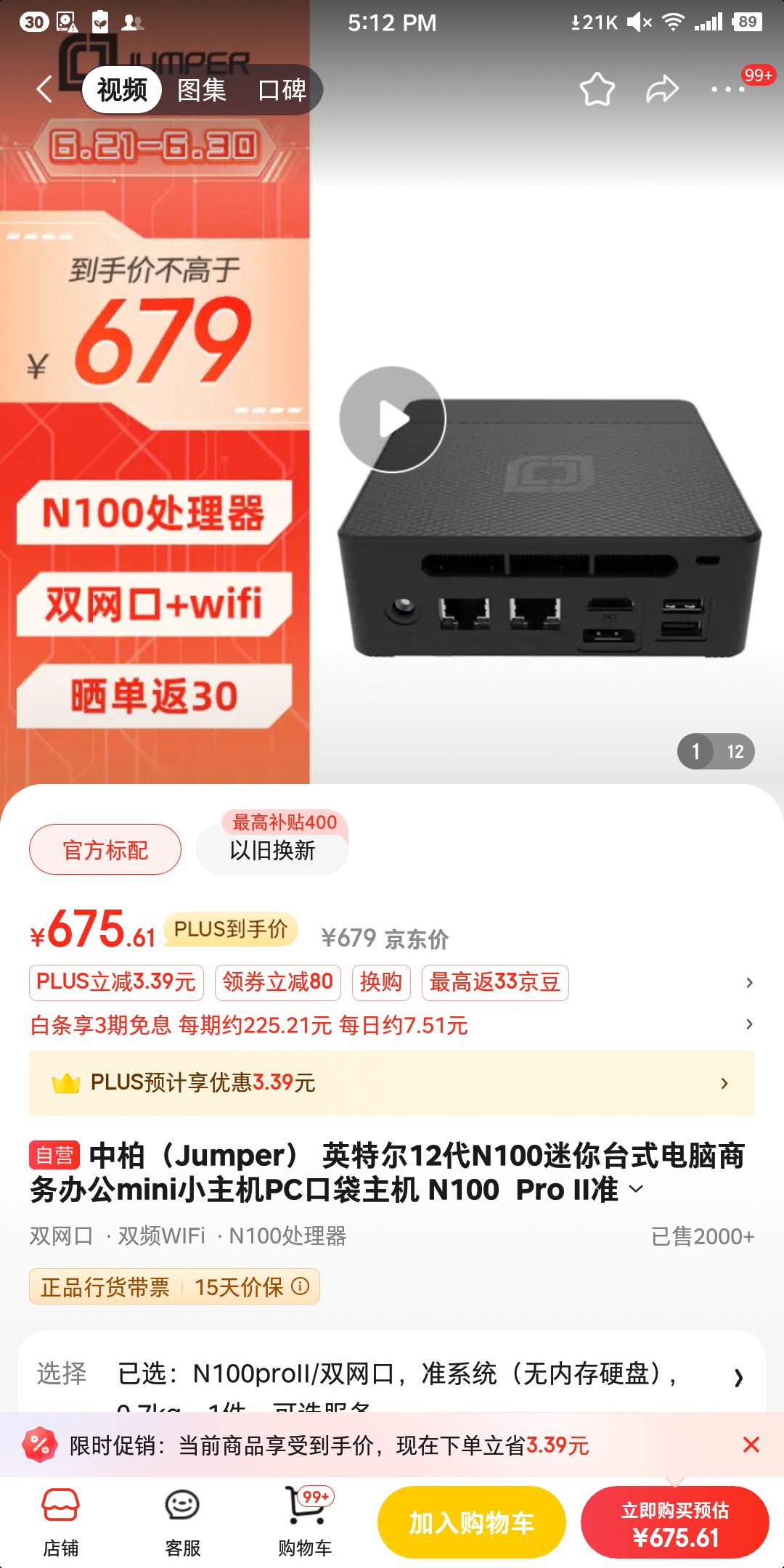Share the product via the share icon
This screenshot has width=784, height=1568.
663,89
